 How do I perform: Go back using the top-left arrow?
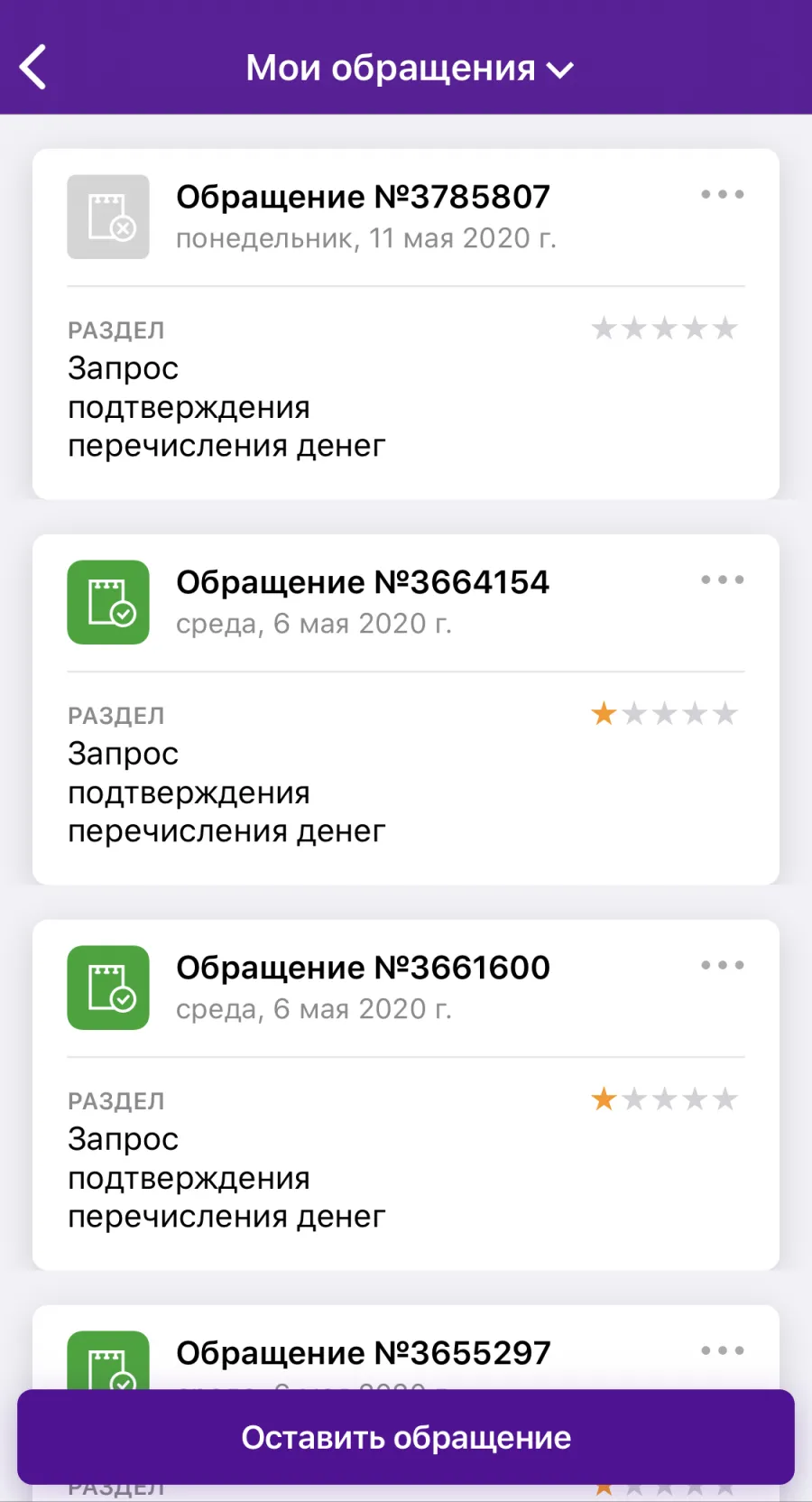[33, 68]
